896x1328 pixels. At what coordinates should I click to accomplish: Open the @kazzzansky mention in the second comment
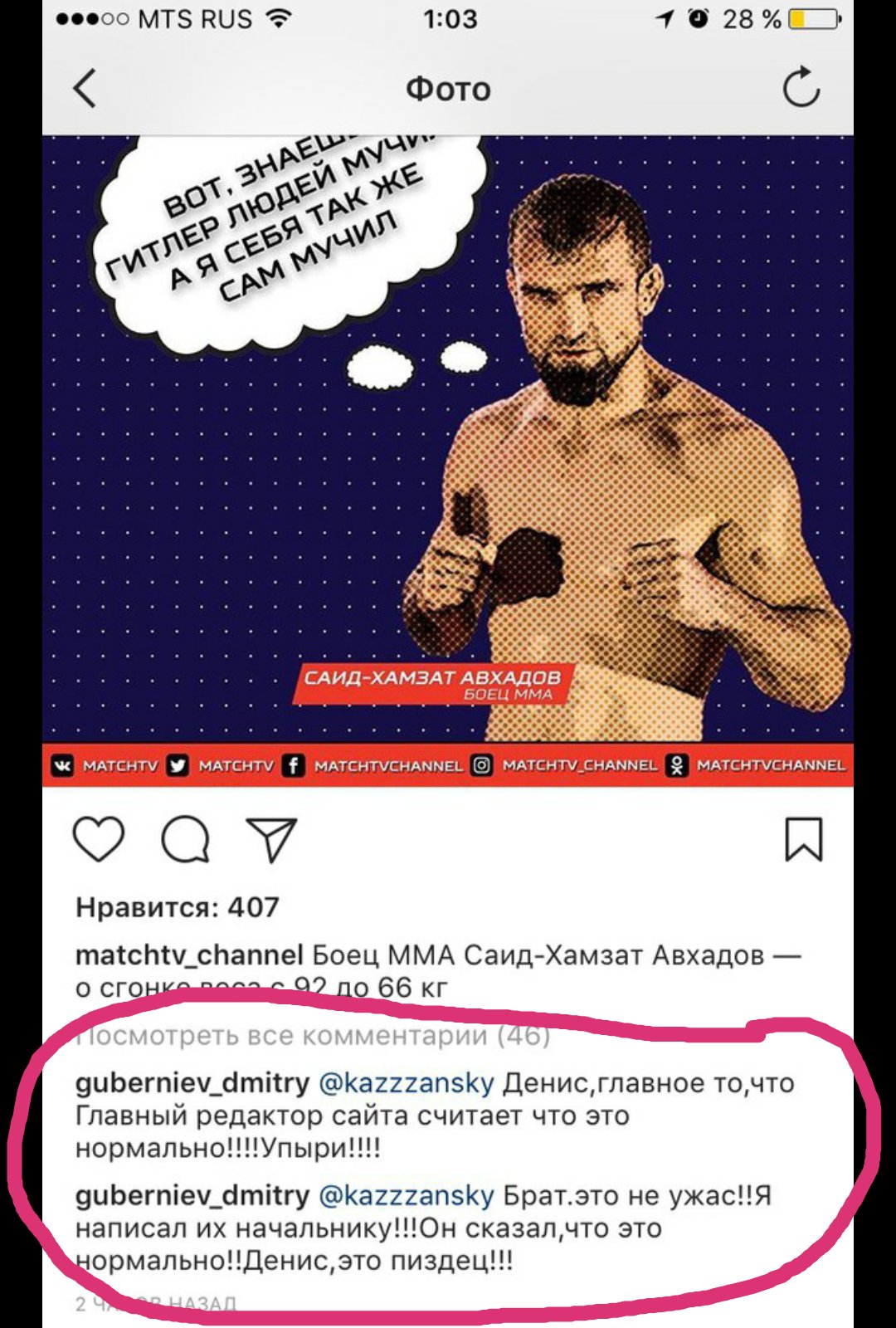pyautogui.click(x=407, y=1196)
